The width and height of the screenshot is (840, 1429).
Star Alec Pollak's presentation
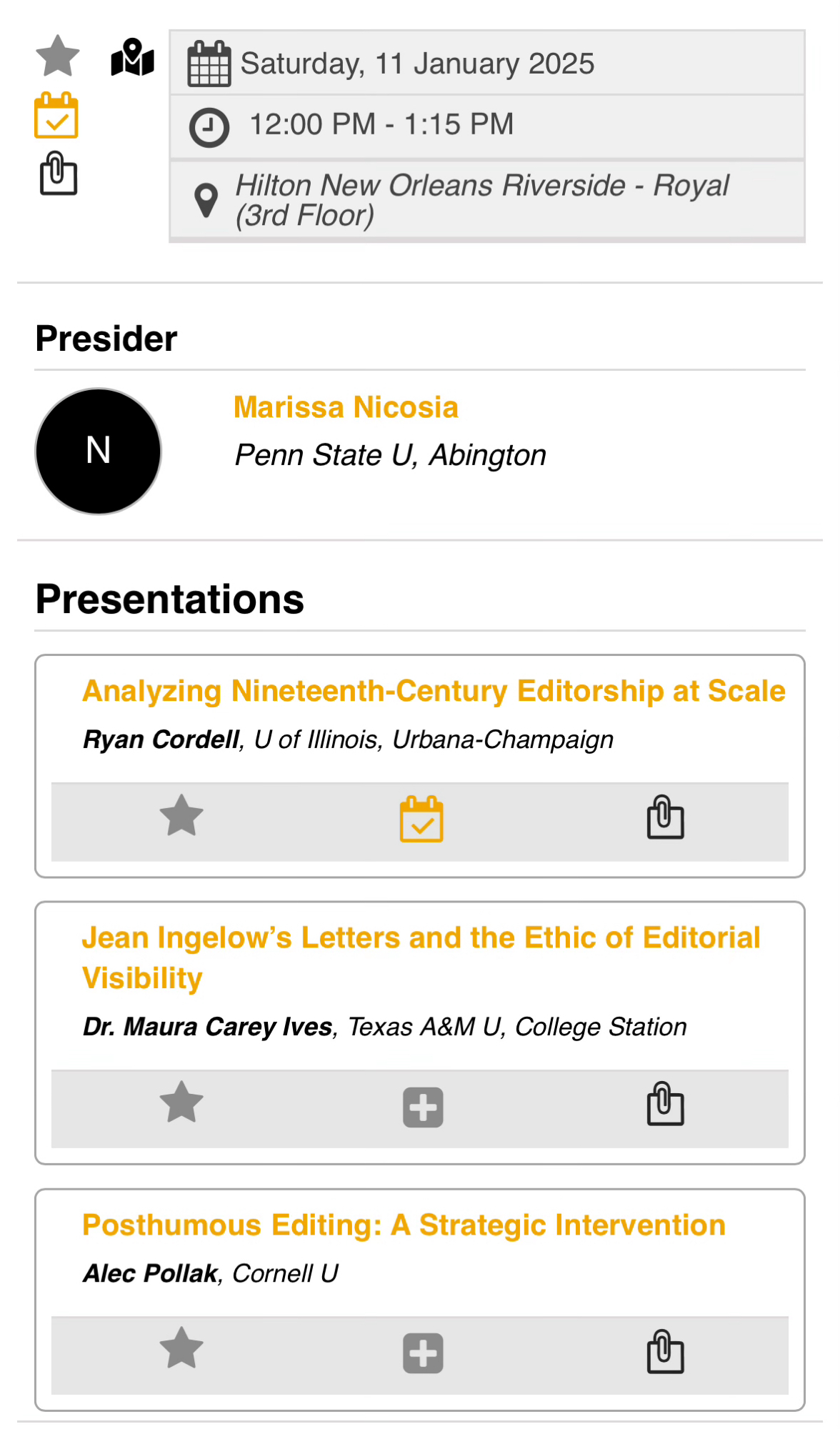click(x=181, y=1348)
